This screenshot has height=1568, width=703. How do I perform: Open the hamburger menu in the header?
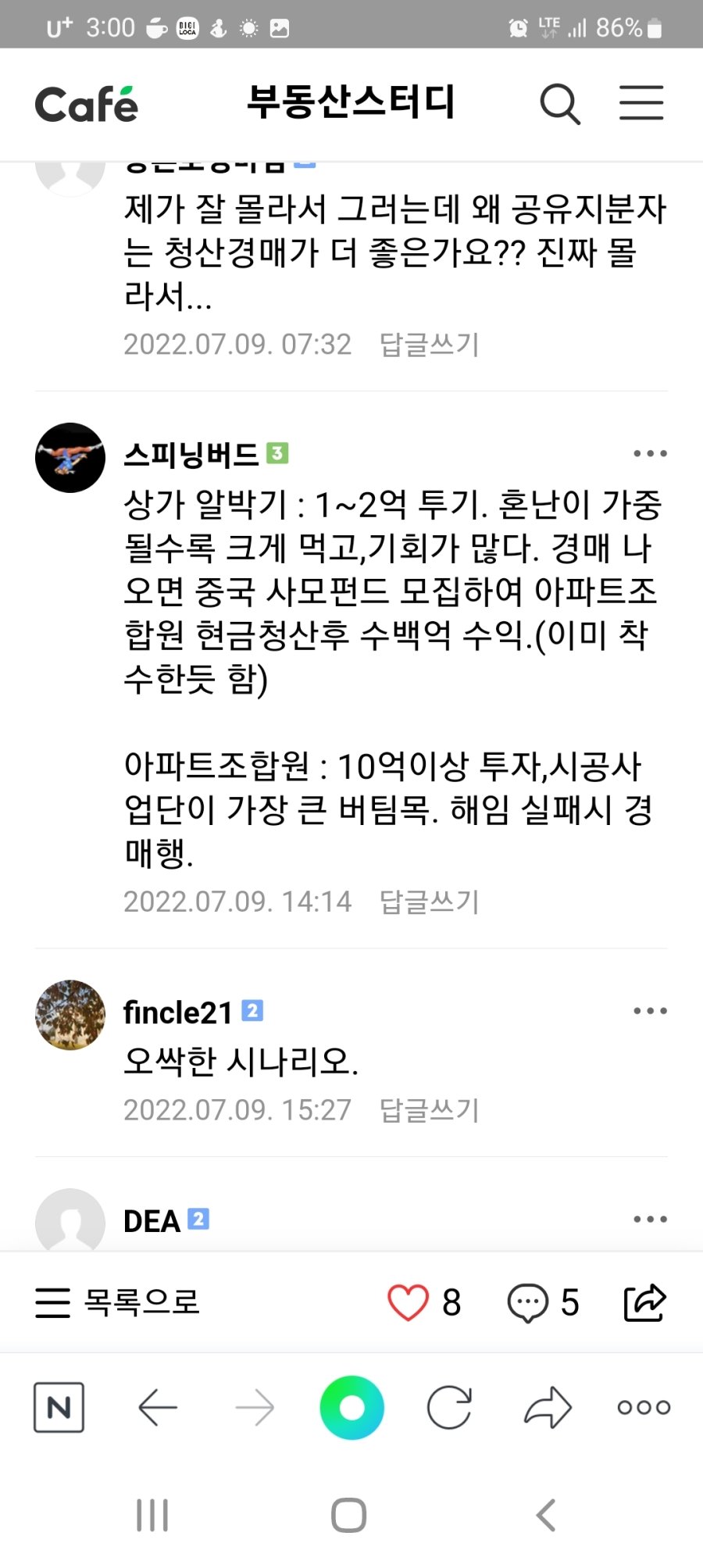point(641,104)
